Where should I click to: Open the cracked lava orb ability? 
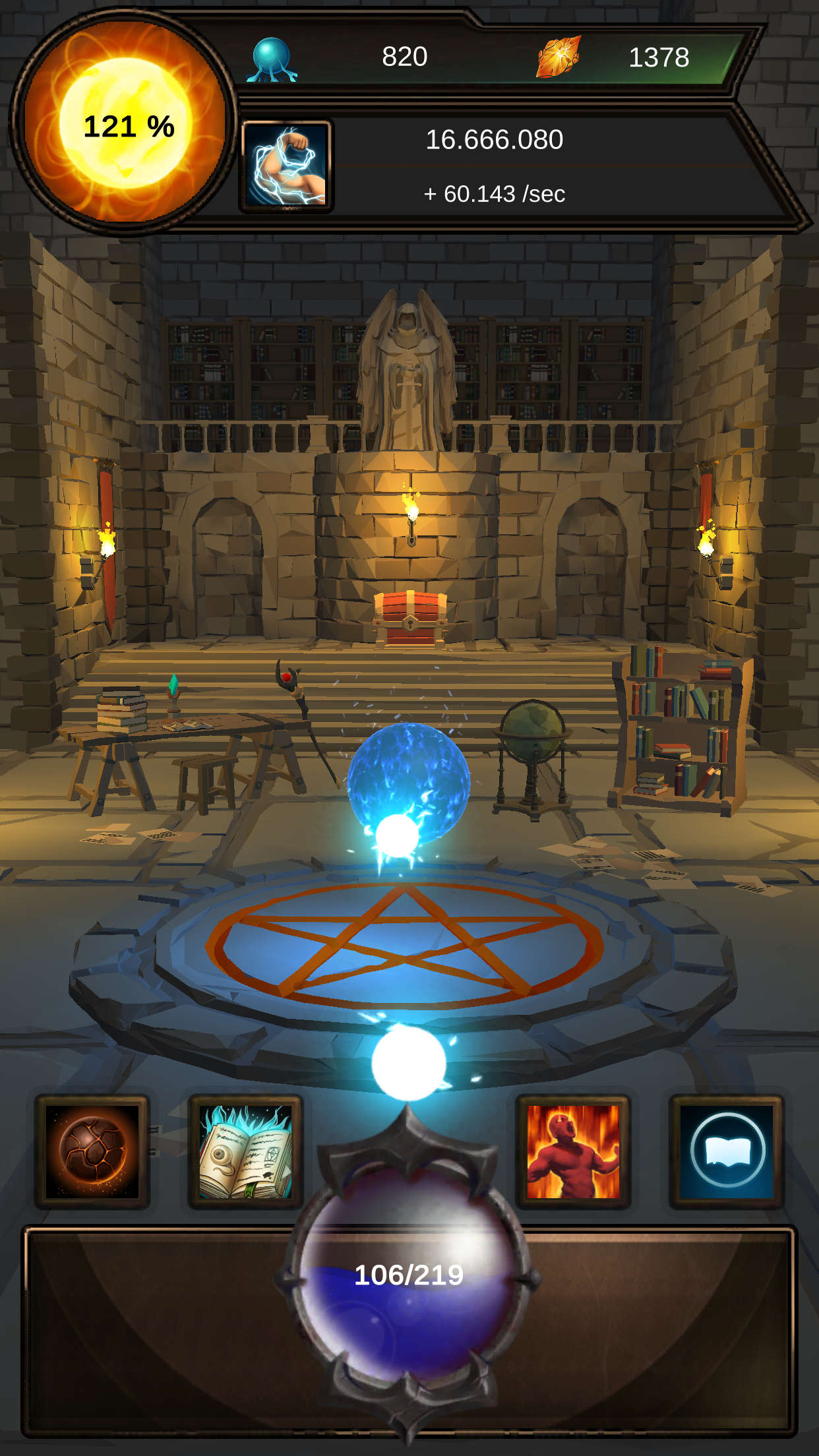click(92, 1152)
